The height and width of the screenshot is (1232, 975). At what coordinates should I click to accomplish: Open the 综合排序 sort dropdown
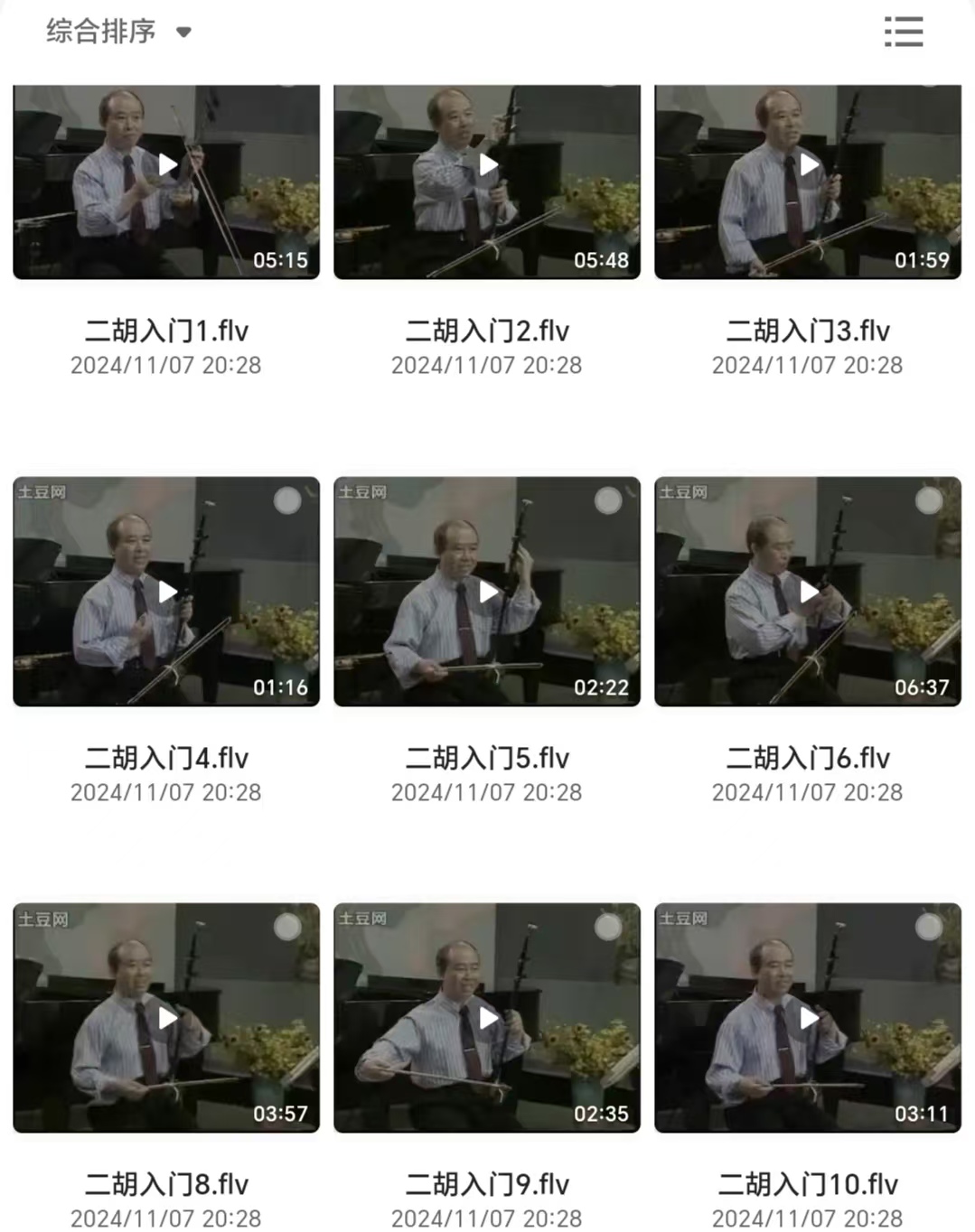pyautogui.click(x=118, y=32)
